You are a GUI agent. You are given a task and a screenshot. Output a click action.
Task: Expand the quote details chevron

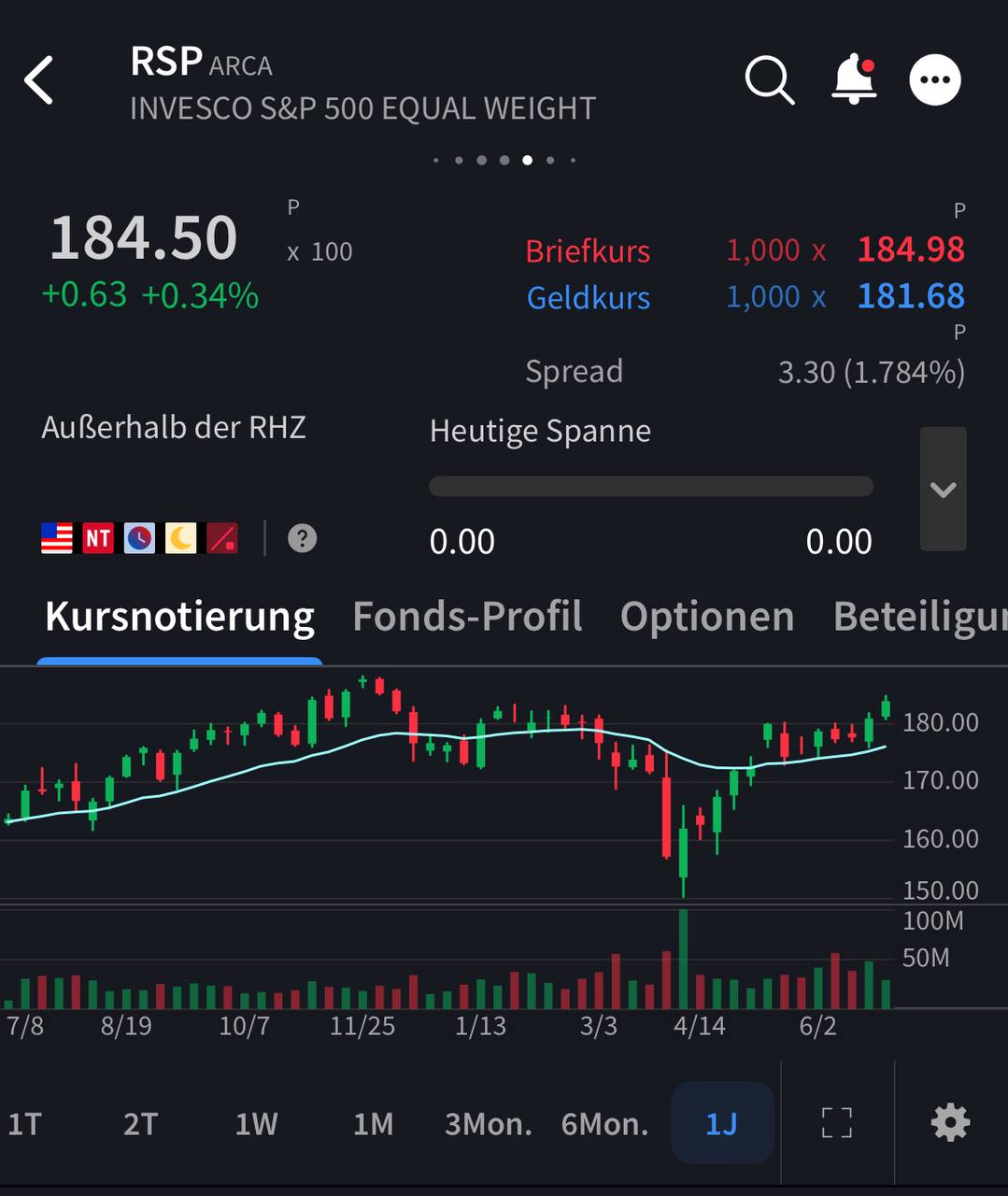tap(943, 490)
